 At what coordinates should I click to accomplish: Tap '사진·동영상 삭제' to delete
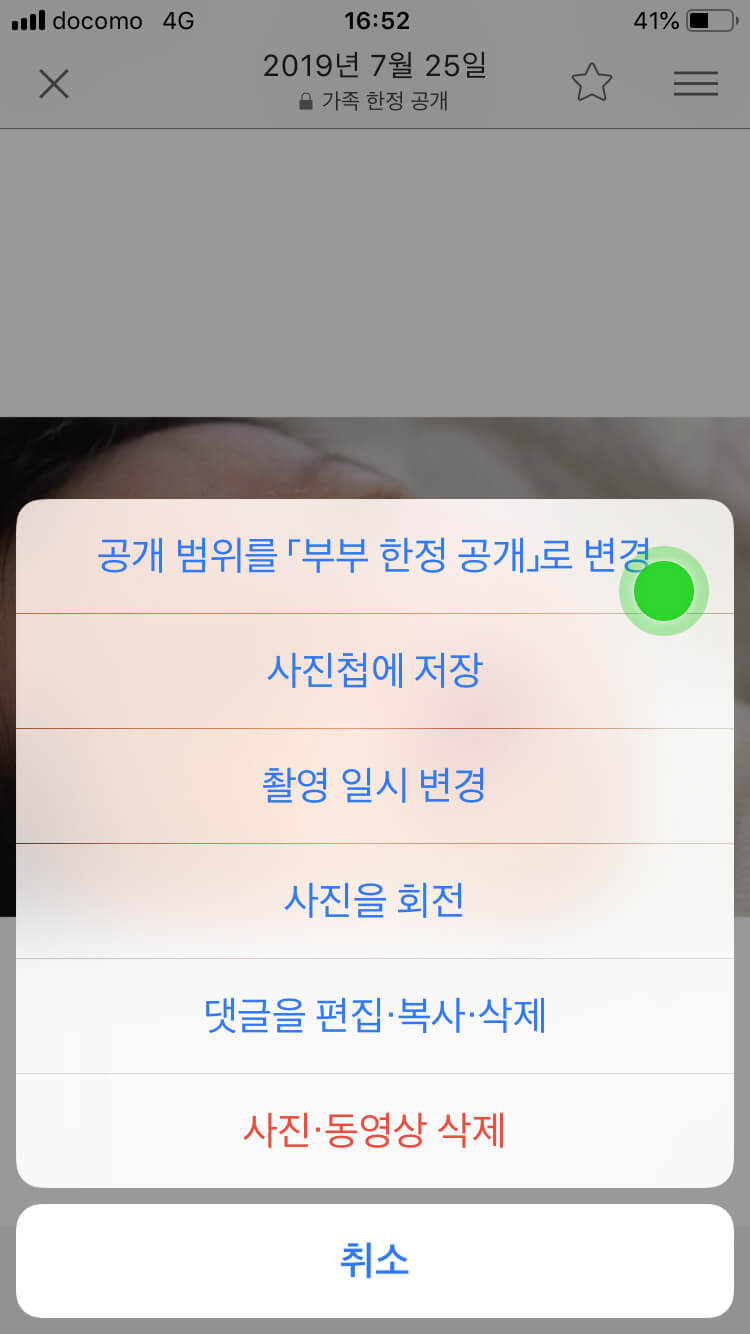tap(374, 1130)
